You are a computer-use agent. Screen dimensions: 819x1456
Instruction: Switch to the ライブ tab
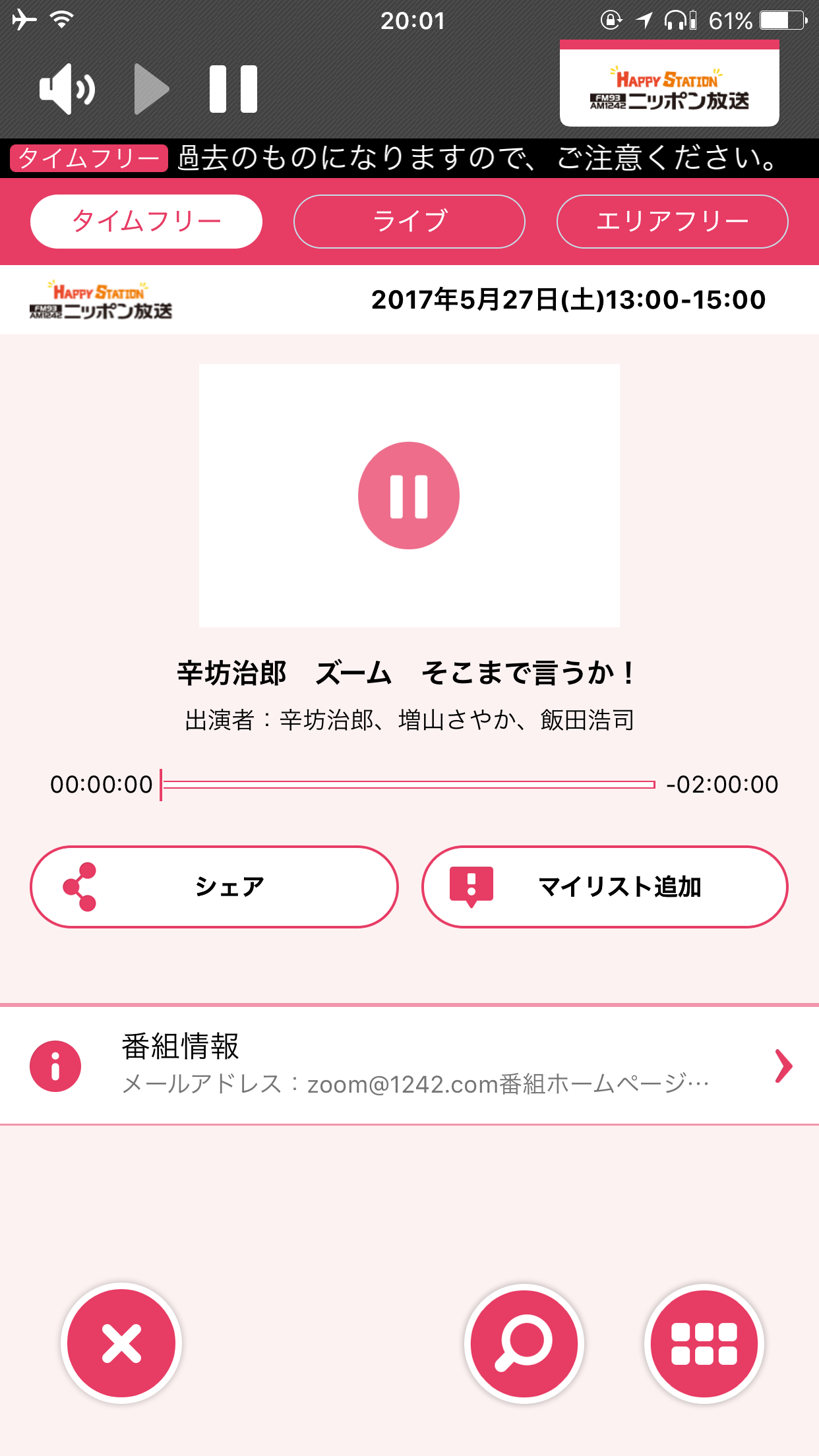409,222
